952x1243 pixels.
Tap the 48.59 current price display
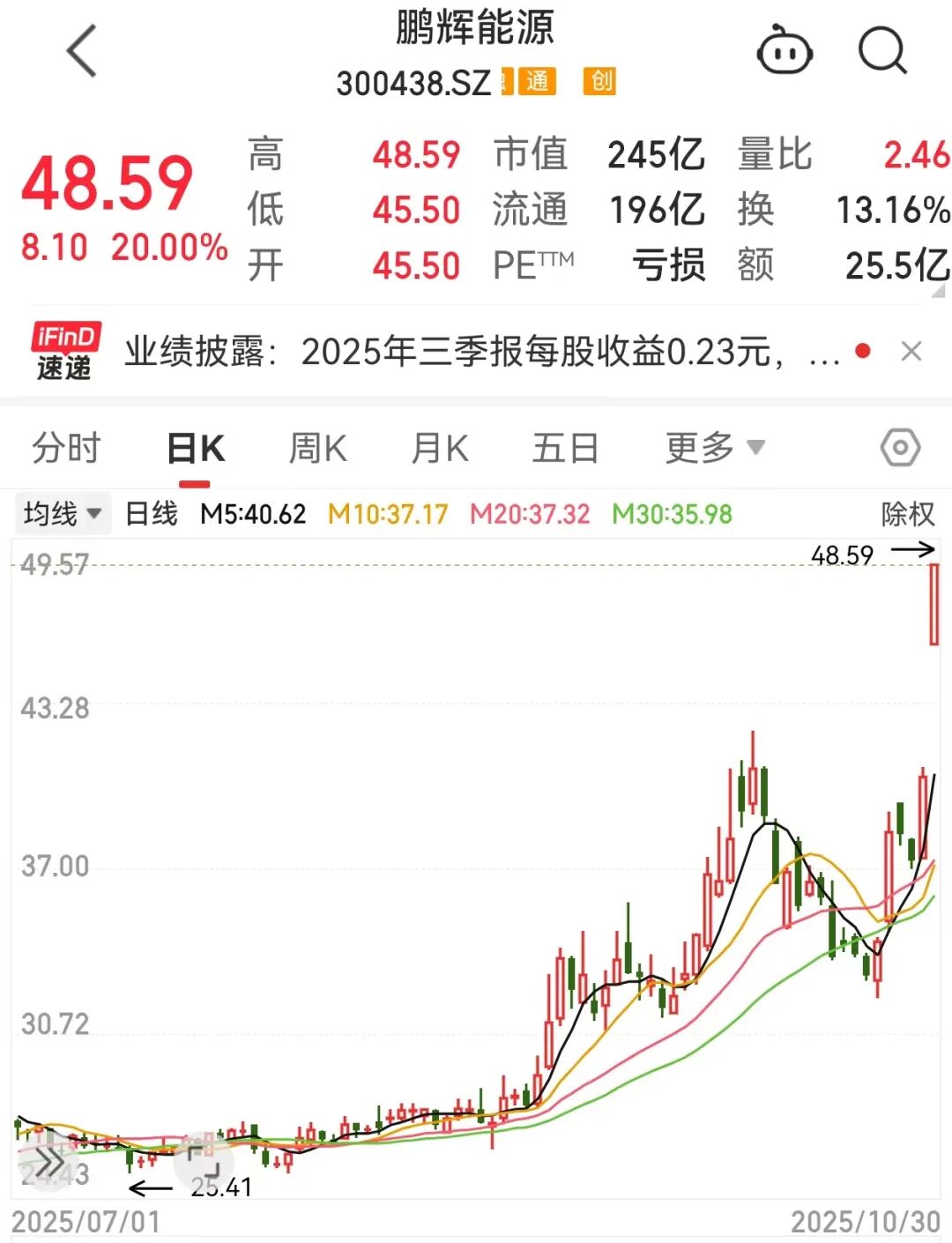(108, 182)
